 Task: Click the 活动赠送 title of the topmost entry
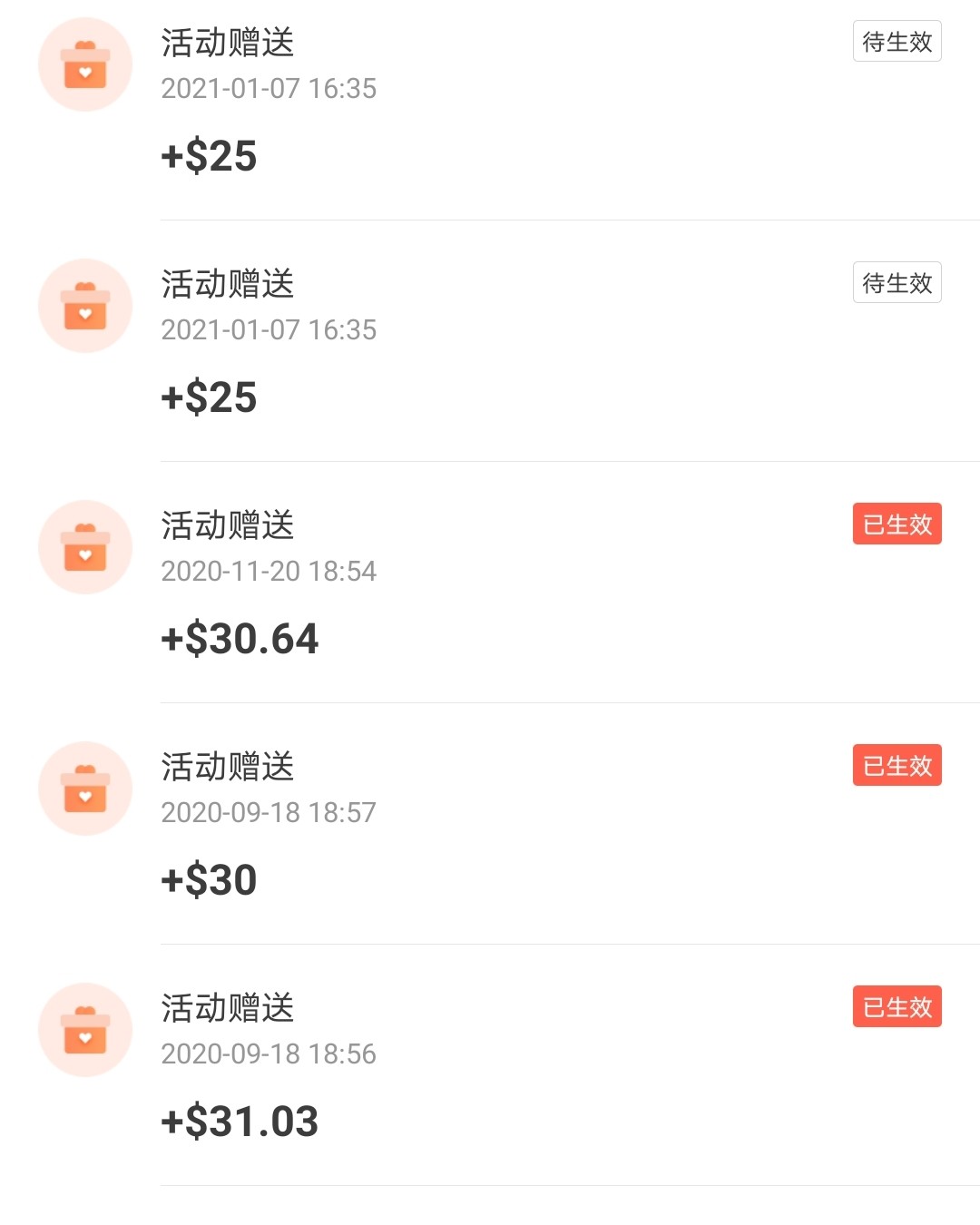pos(228,42)
